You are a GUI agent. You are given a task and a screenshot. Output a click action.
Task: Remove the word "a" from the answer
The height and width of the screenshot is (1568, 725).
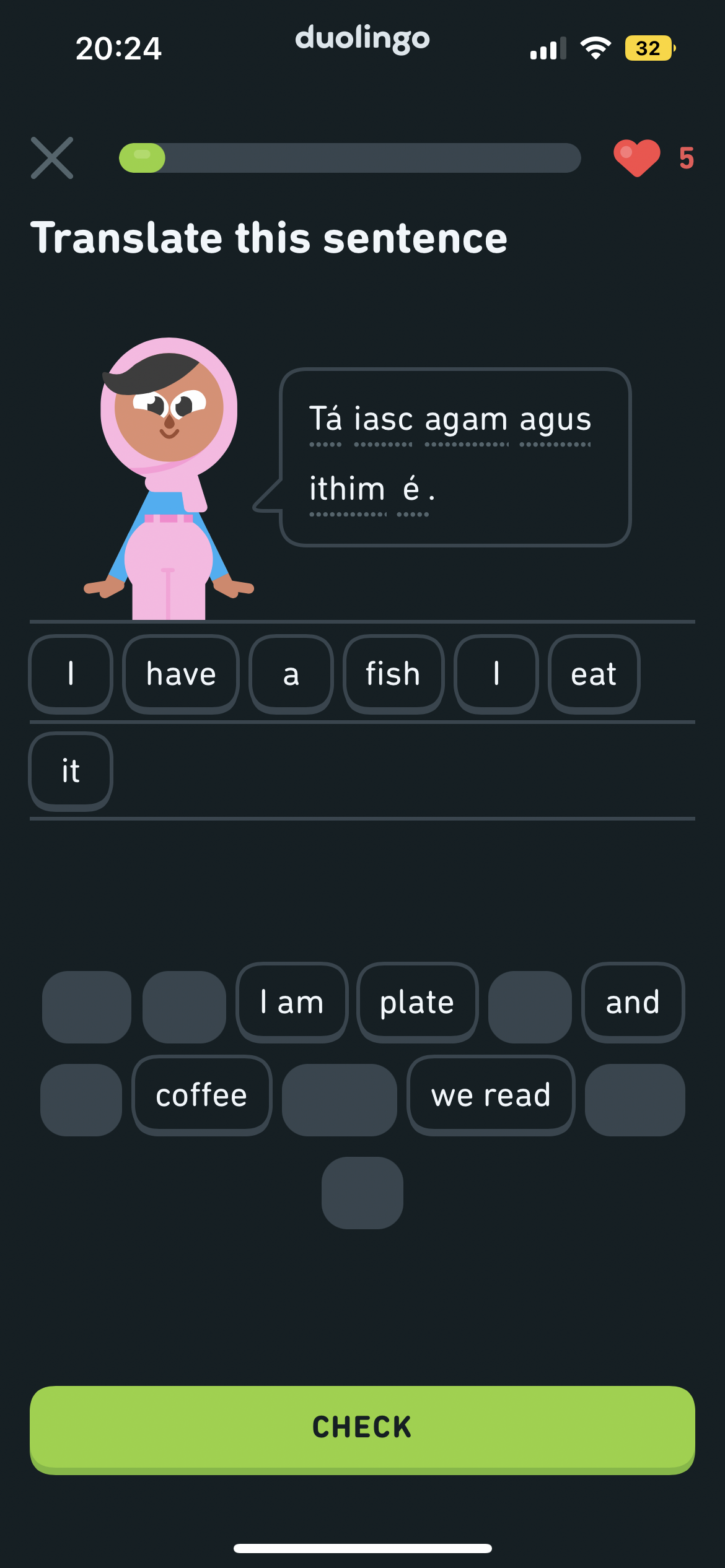(291, 674)
